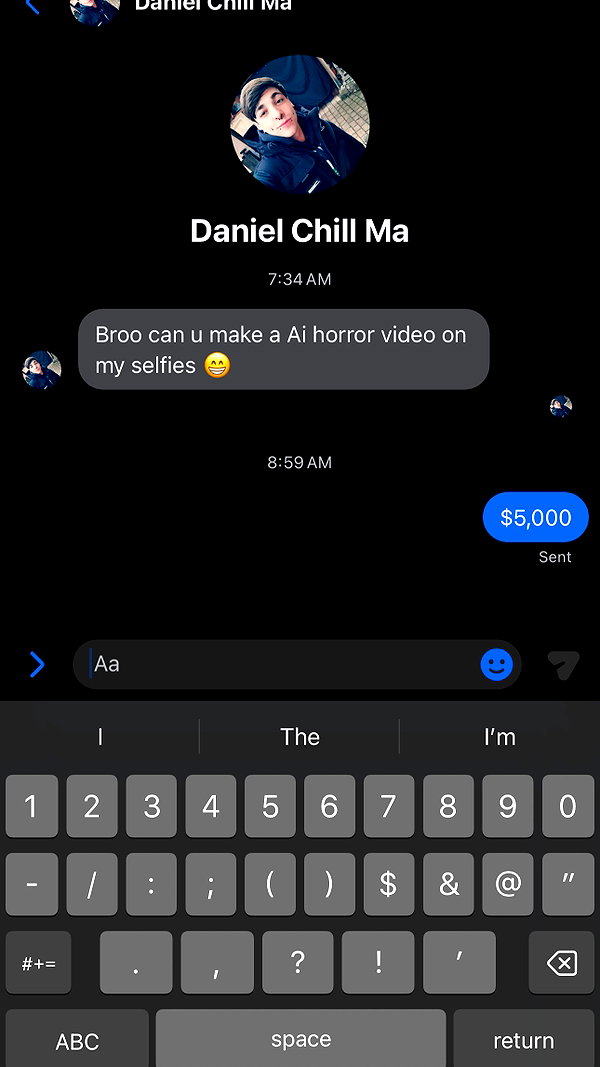Insert the suggestion "The"
This screenshot has height=1067, width=600.
299,736
